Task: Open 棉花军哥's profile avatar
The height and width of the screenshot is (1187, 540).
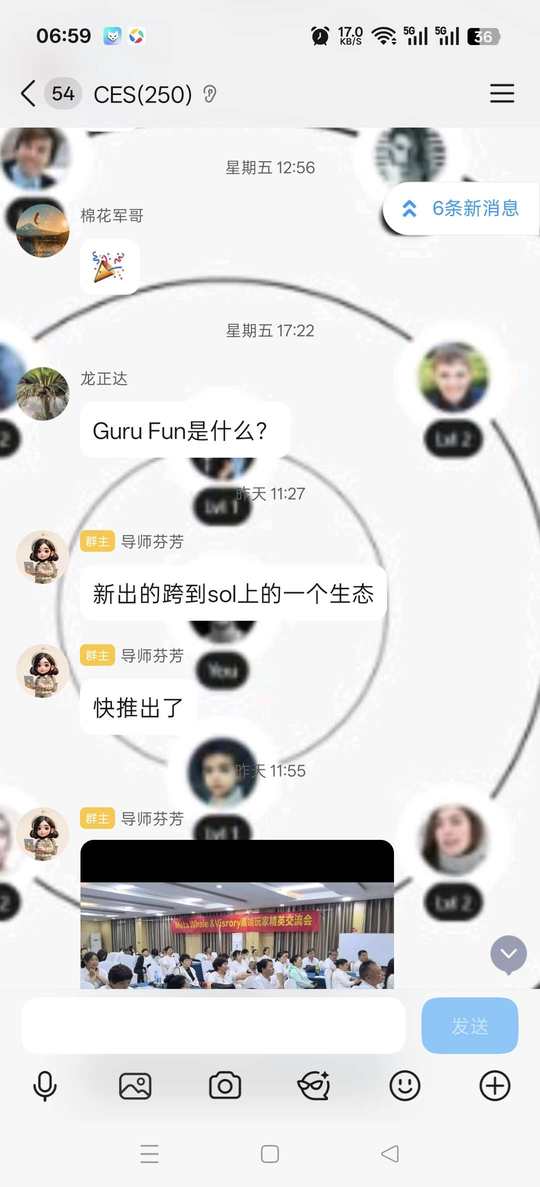Action: point(42,230)
